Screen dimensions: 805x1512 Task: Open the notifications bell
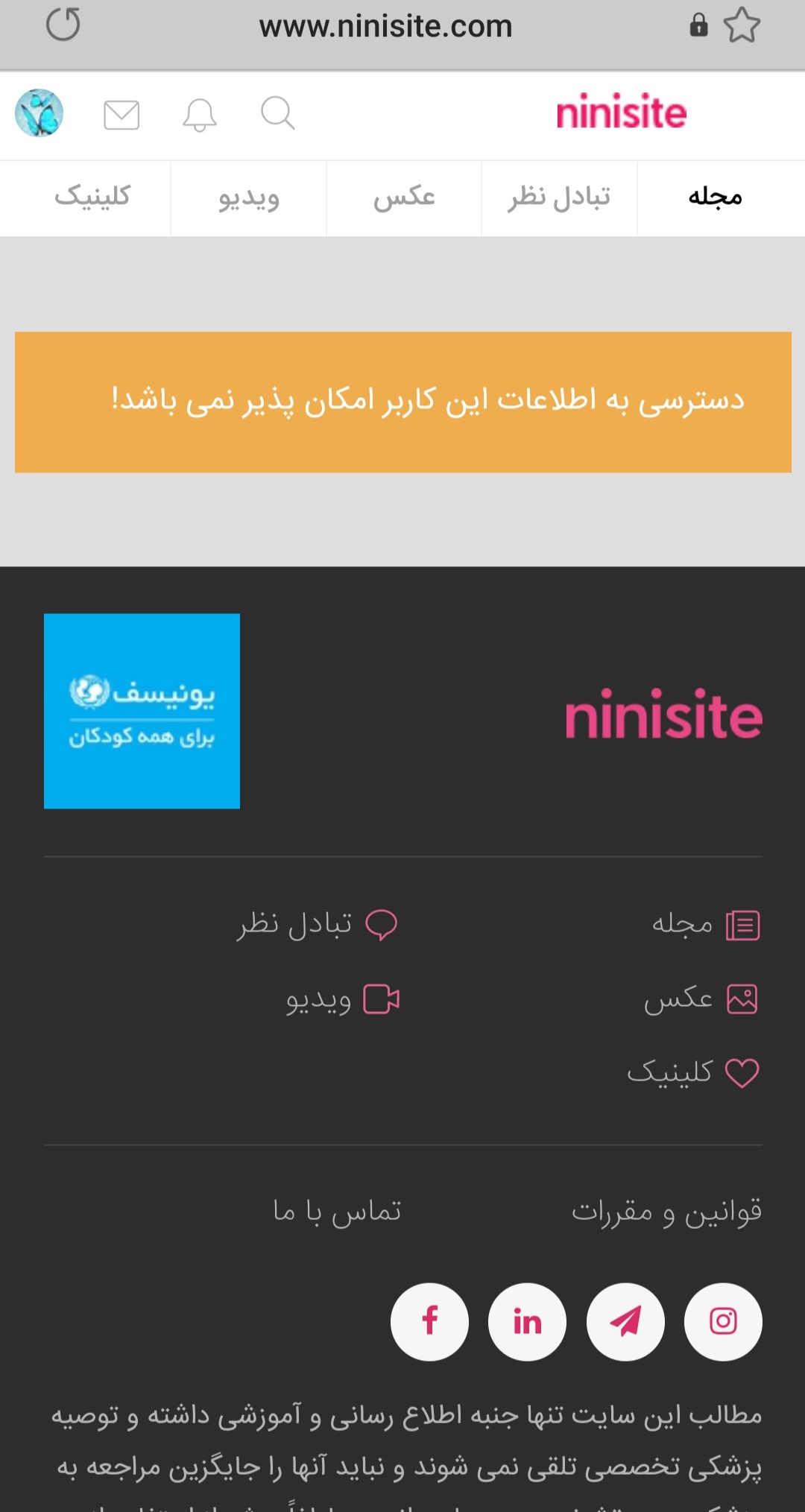click(x=200, y=115)
